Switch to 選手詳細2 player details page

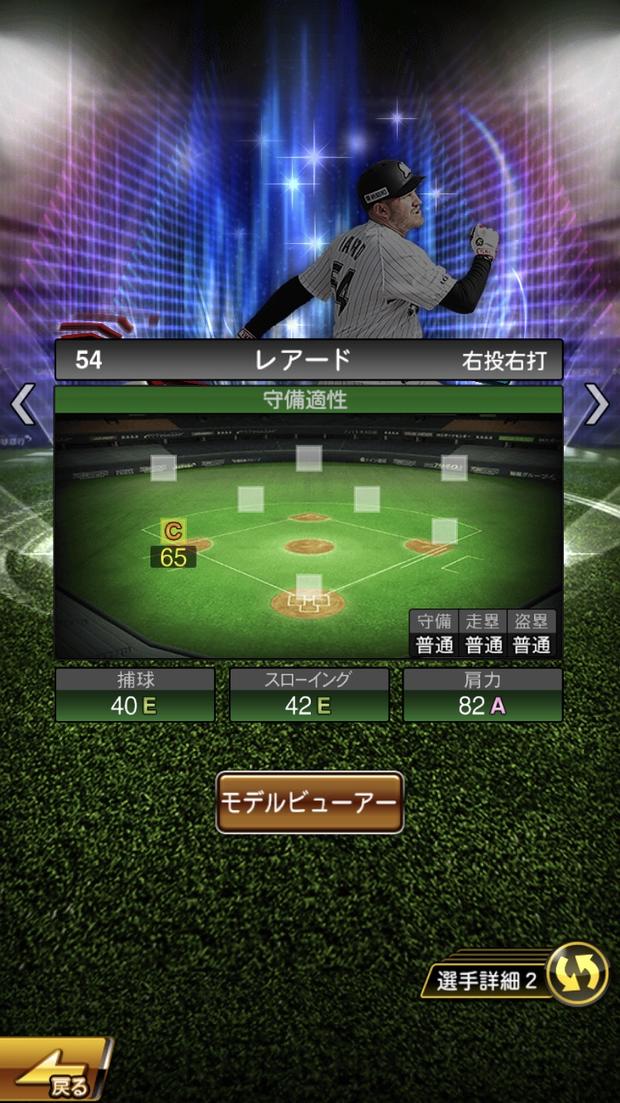coord(520,977)
